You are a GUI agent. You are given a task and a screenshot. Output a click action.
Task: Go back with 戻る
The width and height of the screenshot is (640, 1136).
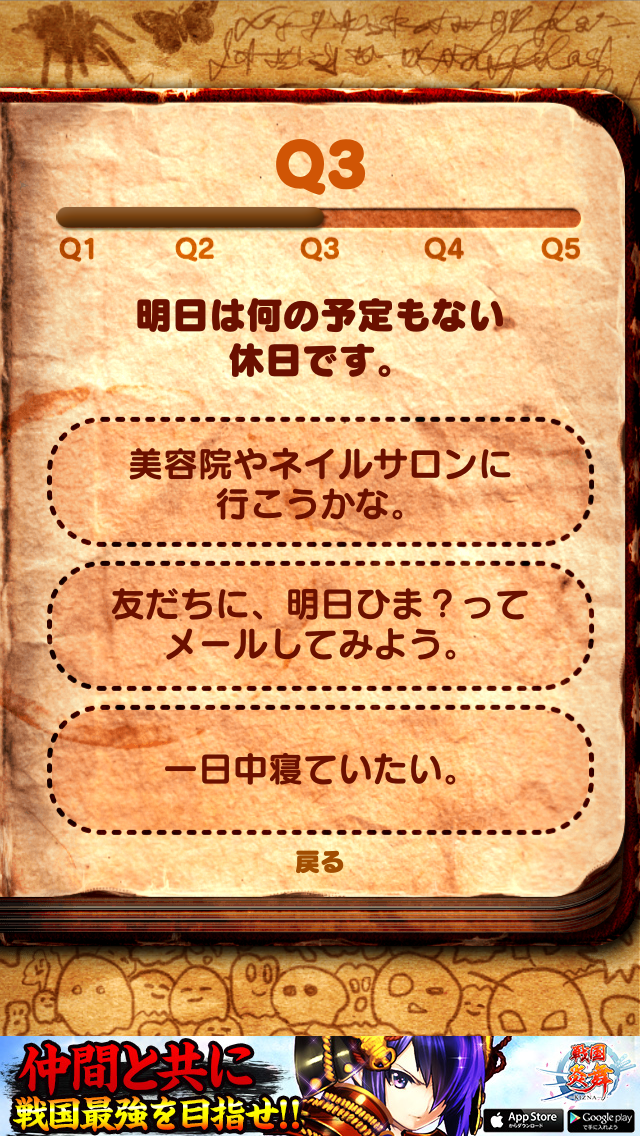[x=320, y=862]
